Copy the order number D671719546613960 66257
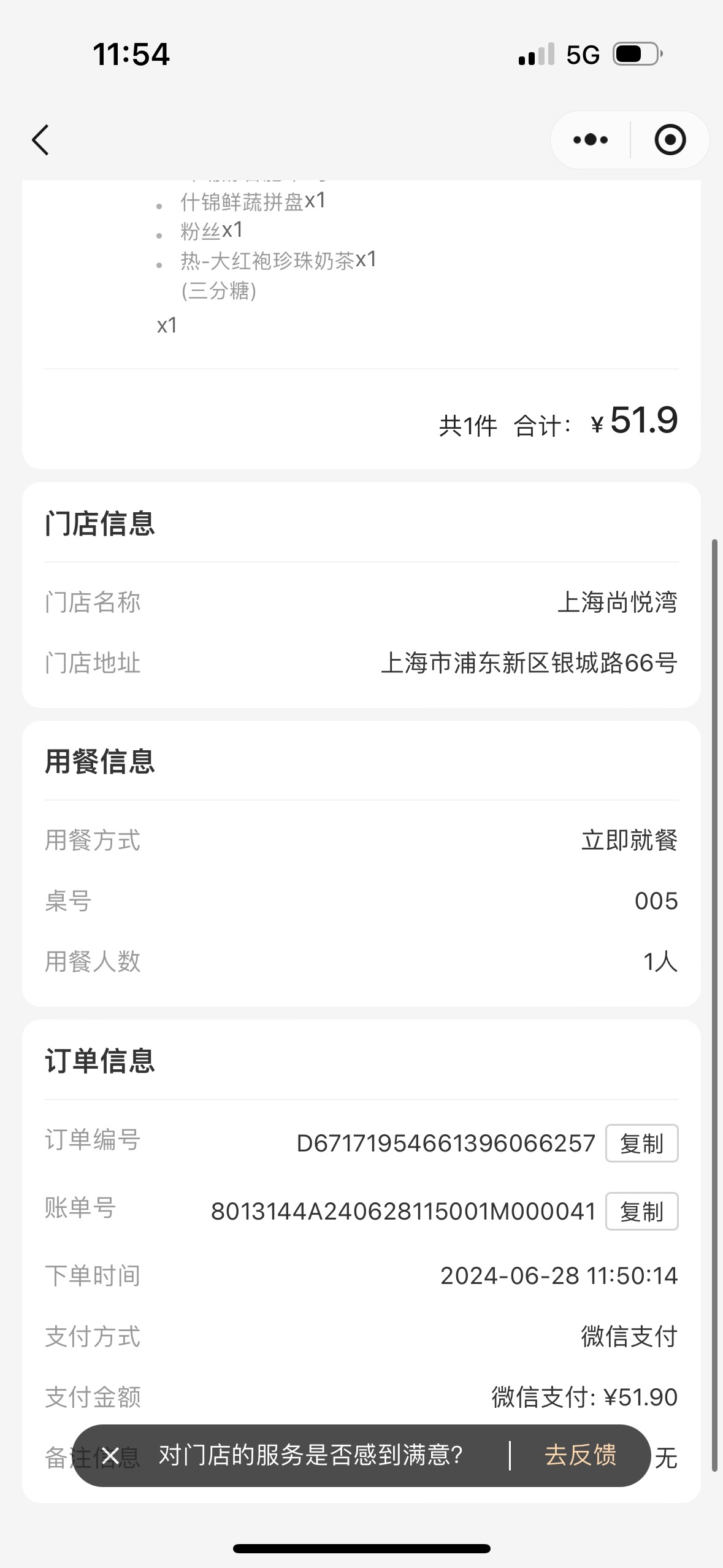 click(641, 1143)
